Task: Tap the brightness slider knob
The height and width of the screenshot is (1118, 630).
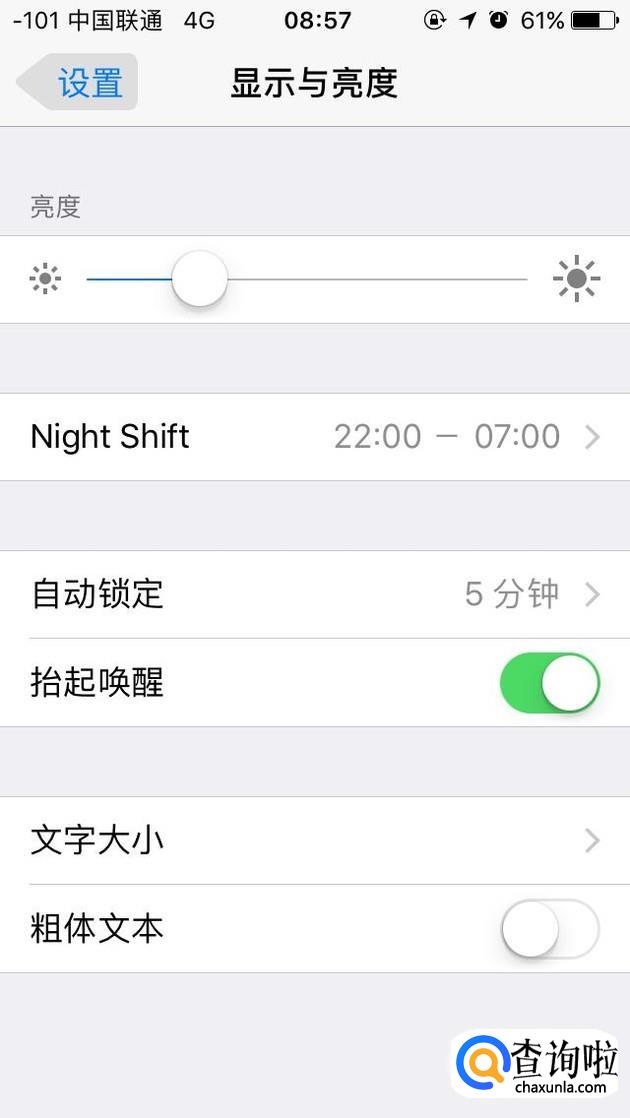Action: tap(200, 279)
